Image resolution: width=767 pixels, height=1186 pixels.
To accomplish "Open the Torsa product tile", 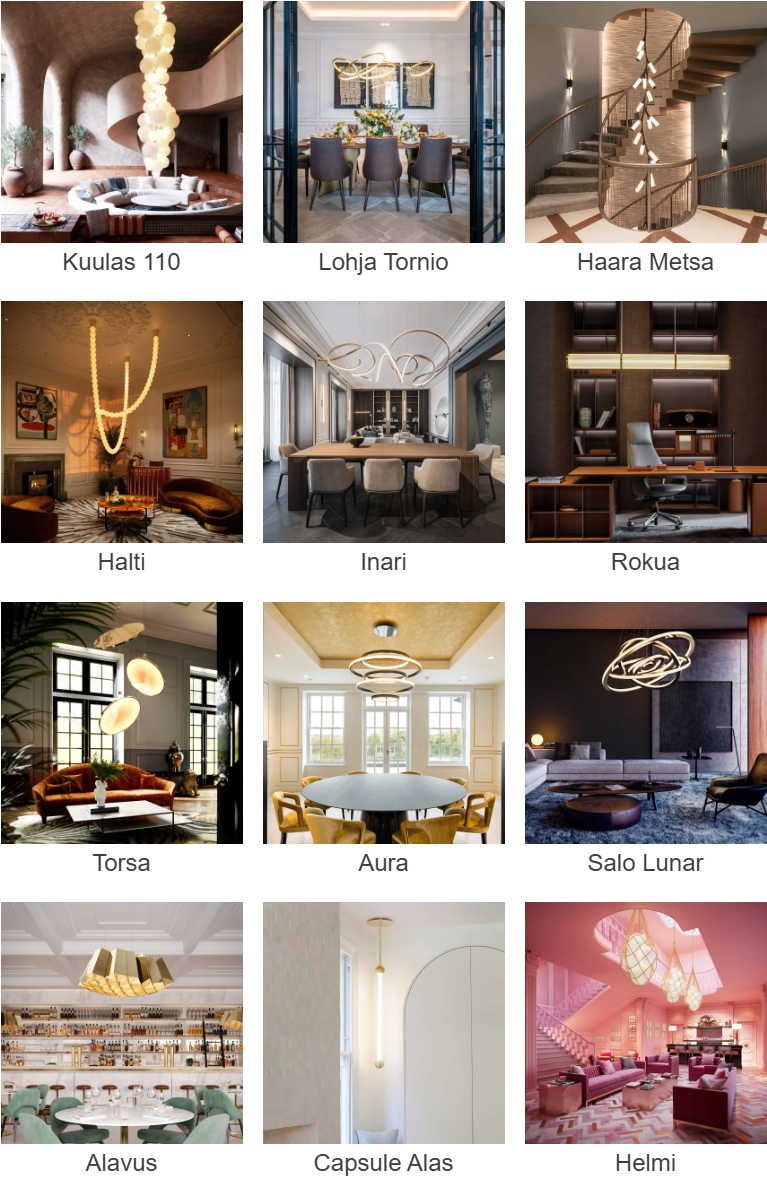I will [121, 722].
